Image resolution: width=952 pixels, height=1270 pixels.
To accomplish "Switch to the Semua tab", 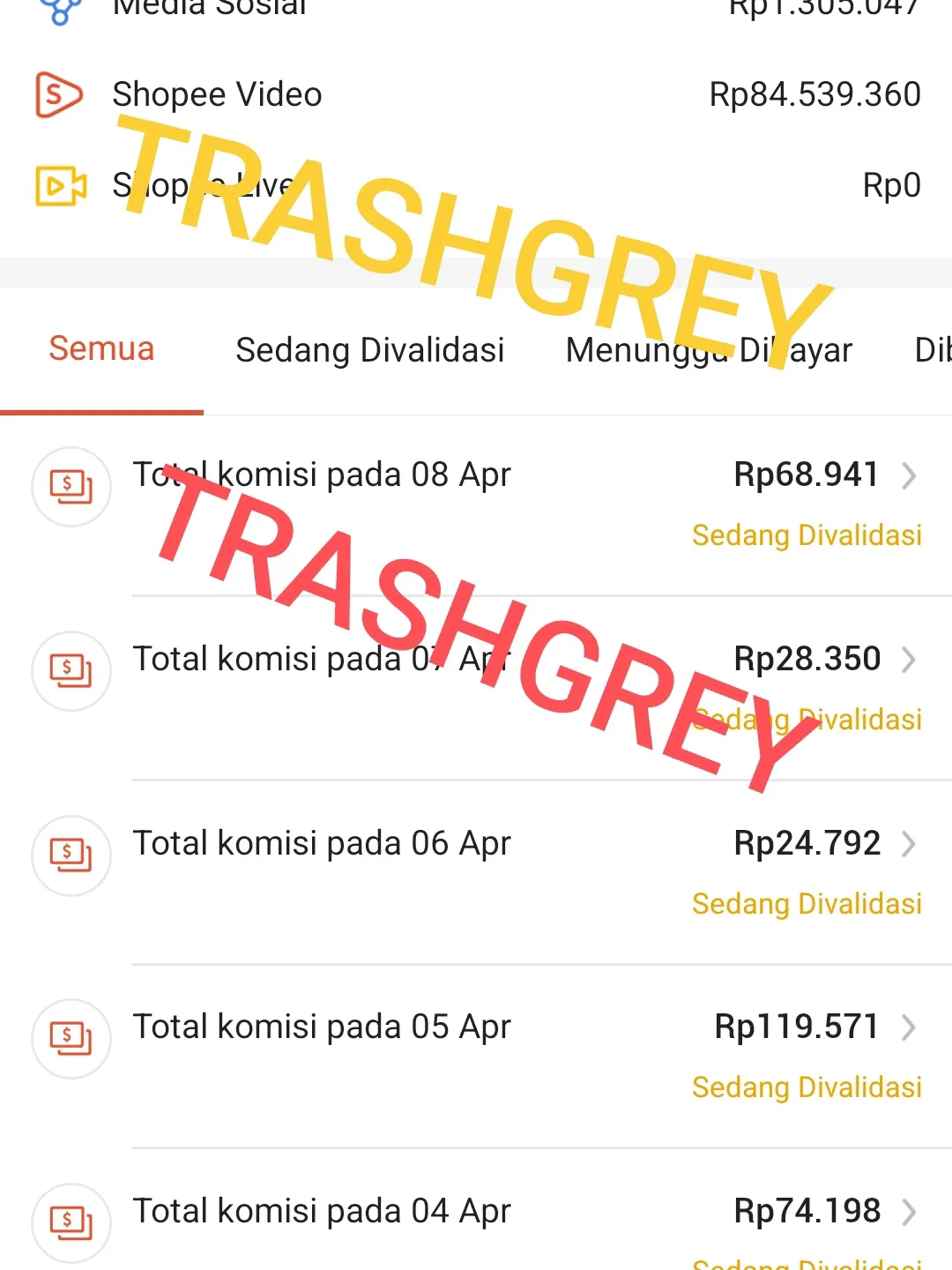I will click(x=101, y=349).
